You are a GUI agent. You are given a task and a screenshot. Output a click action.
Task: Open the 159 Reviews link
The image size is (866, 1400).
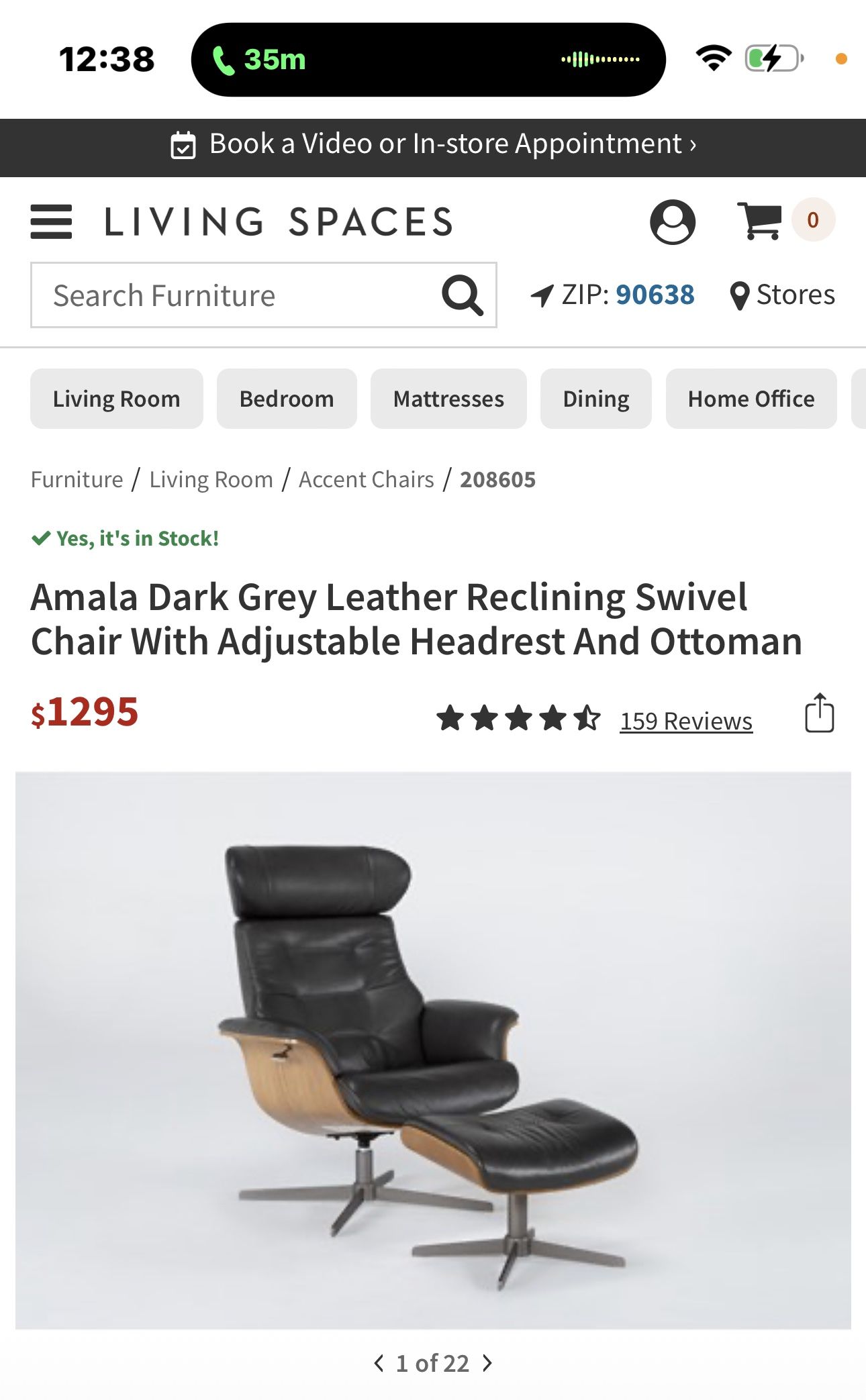pos(685,721)
